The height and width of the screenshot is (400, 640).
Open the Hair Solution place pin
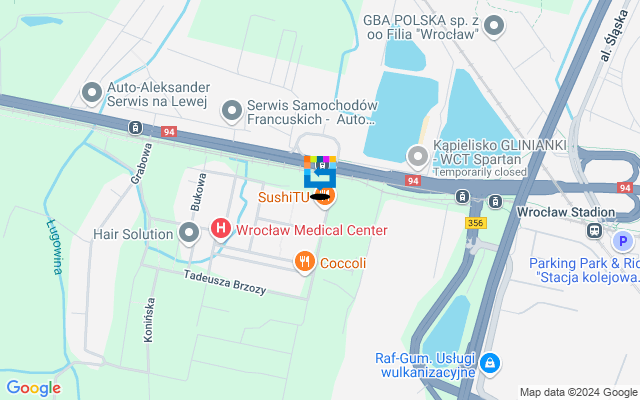click(189, 233)
